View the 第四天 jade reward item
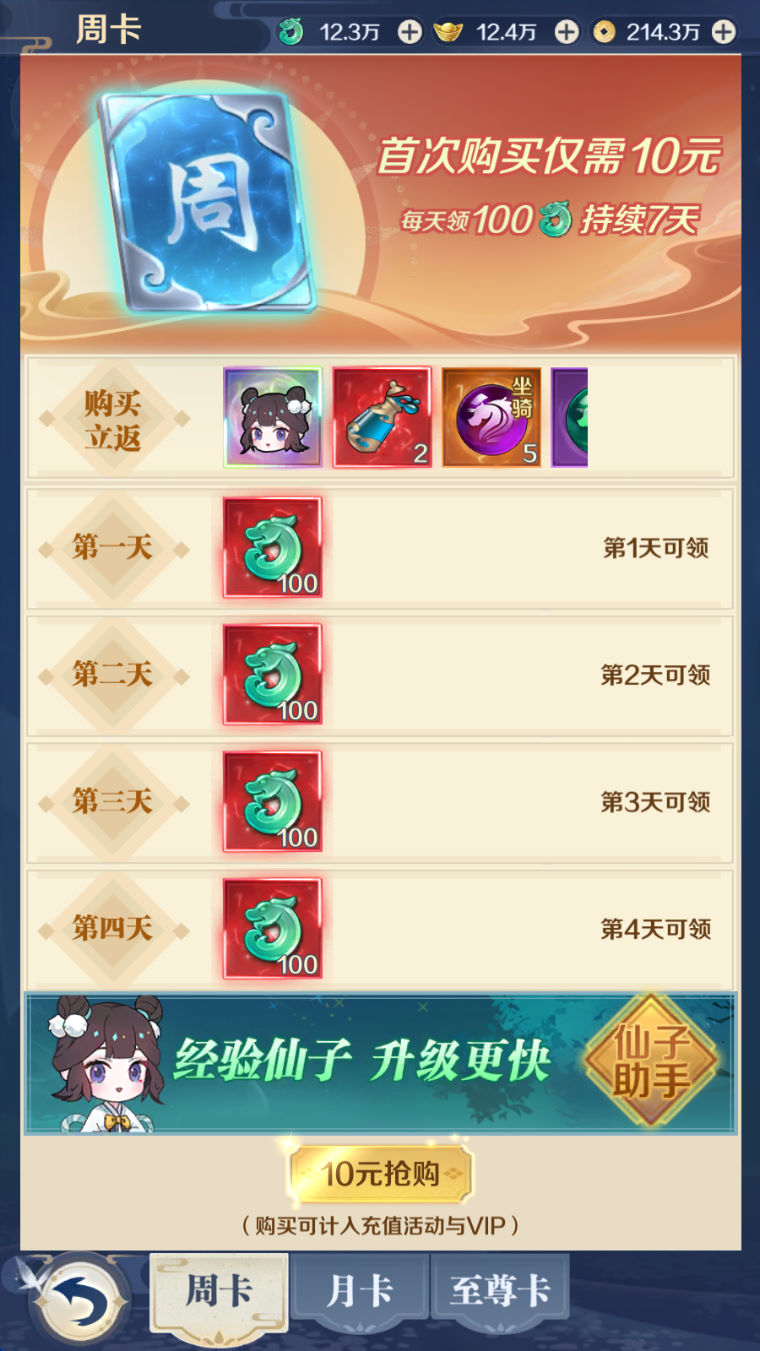Viewport: 760px width, 1351px height. 272,928
